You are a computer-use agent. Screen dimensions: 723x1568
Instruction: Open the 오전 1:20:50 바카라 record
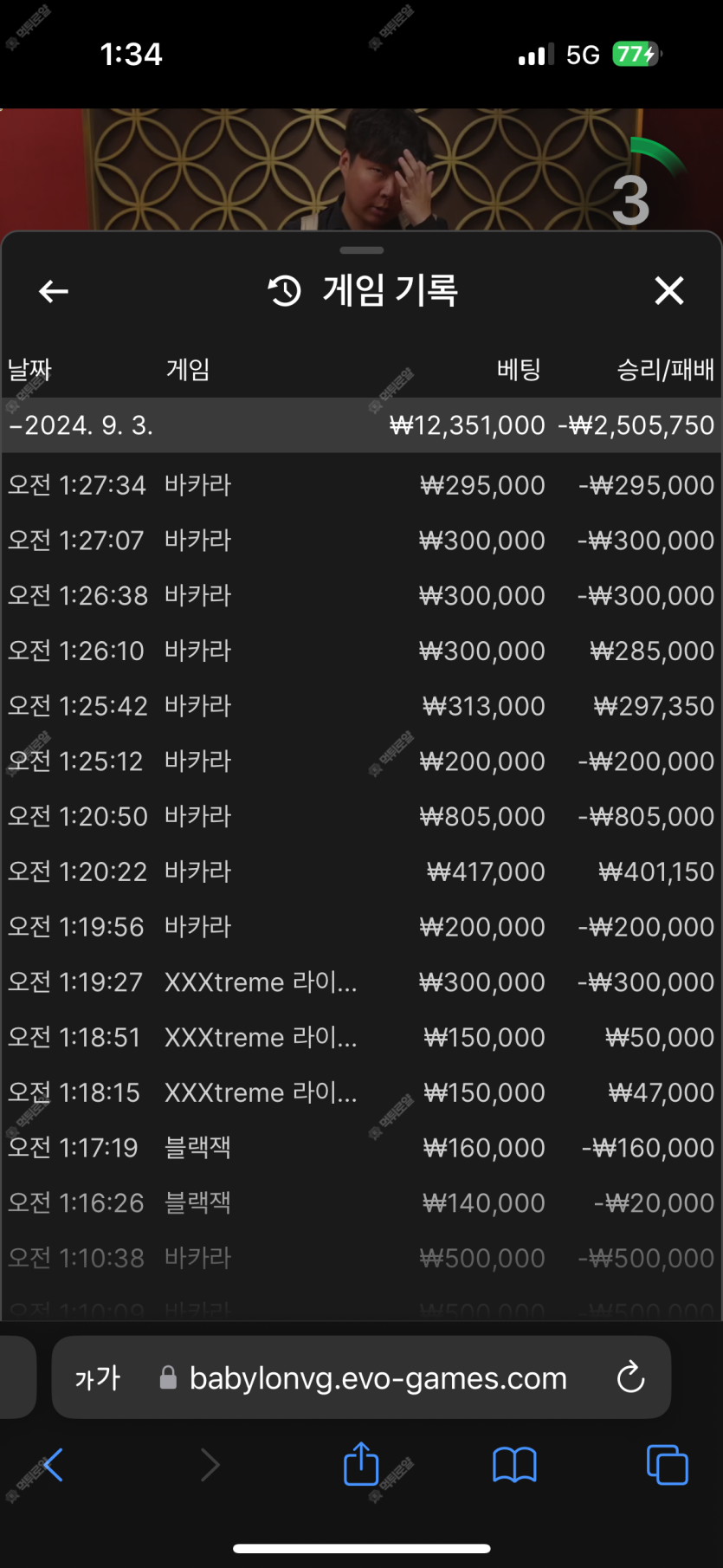361,816
